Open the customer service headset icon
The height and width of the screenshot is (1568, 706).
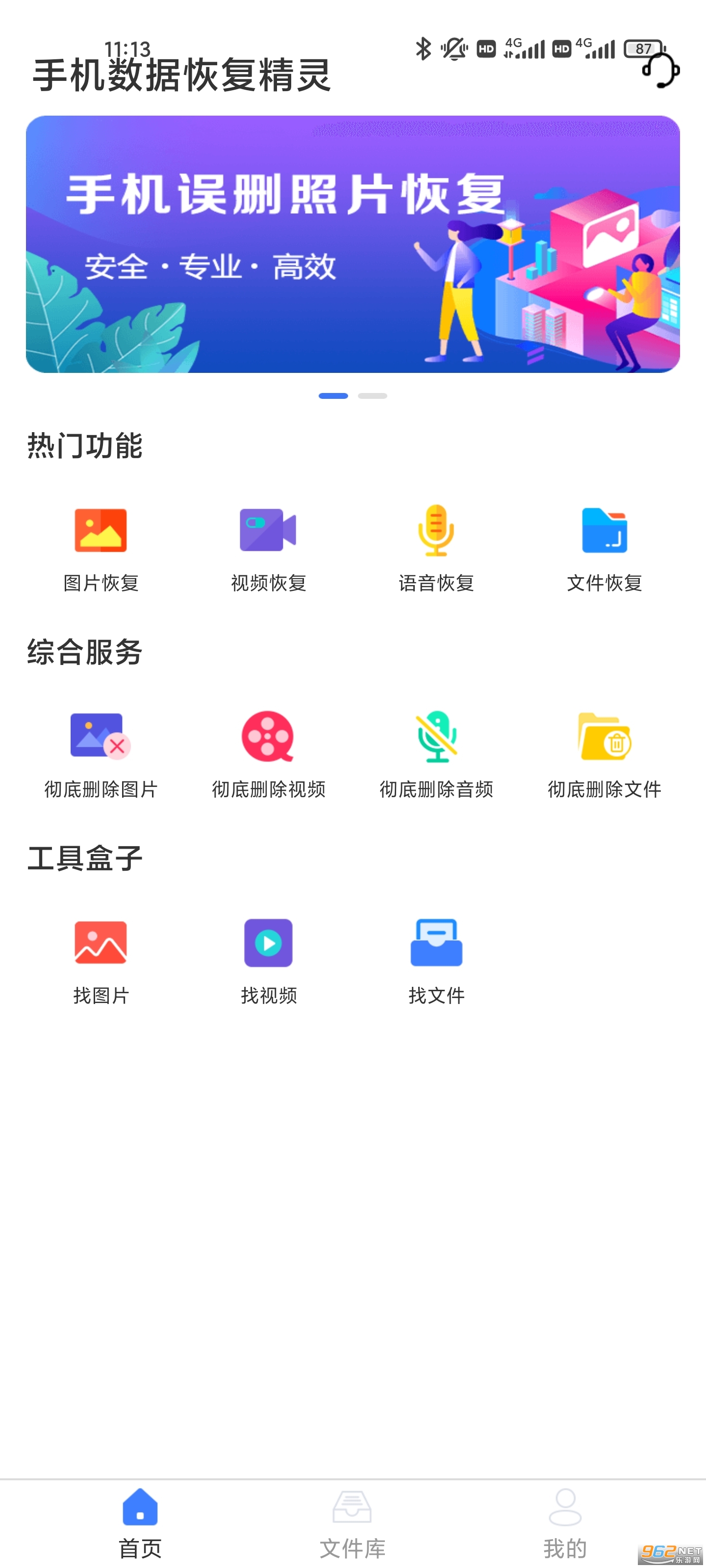pos(661,70)
